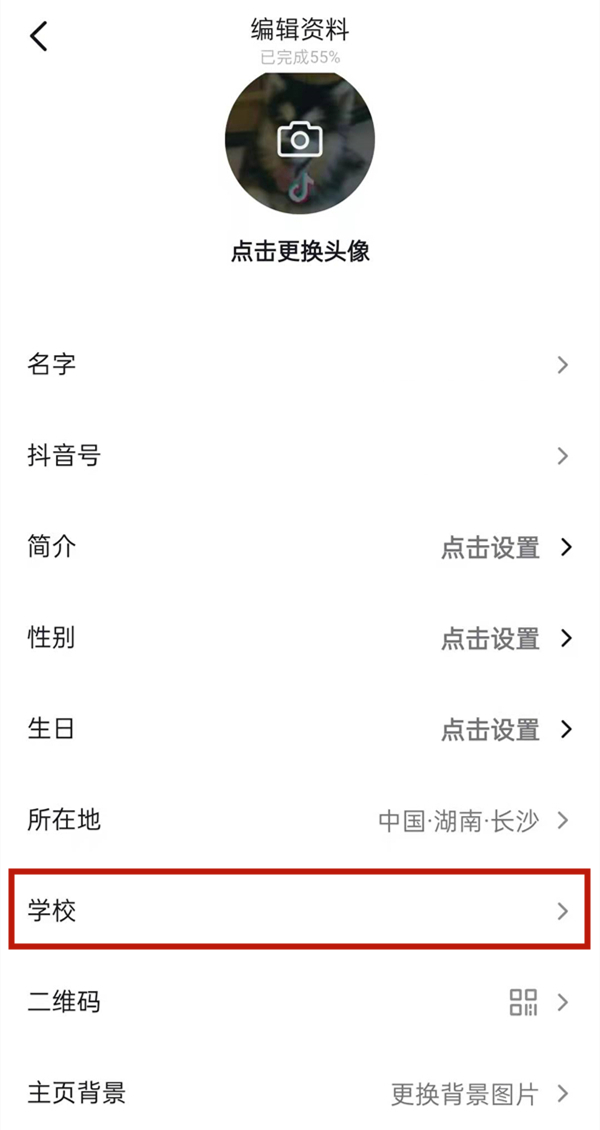Edit 所在地 location 中国·湖南·长沙
The width and height of the screenshot is (600, 1130).
[x=299, y=821]
